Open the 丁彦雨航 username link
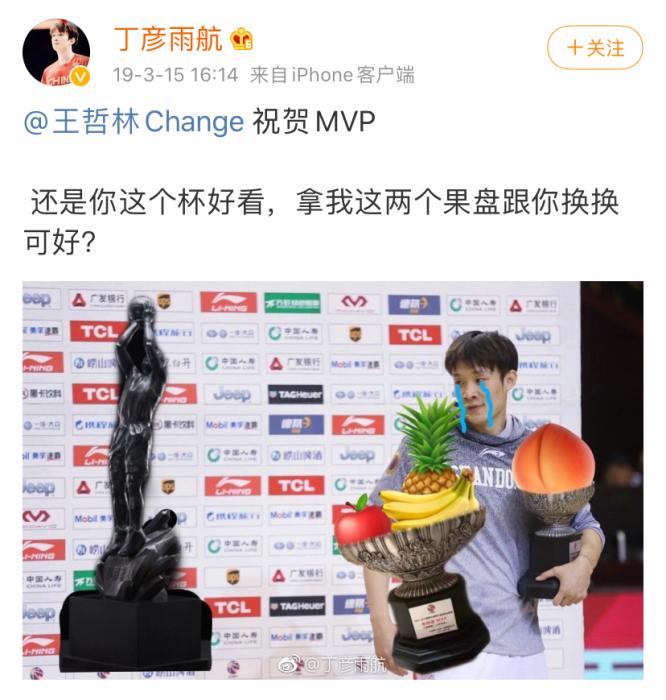The height and width of the screenshot is (700, 666). click(x=166, y=40)
